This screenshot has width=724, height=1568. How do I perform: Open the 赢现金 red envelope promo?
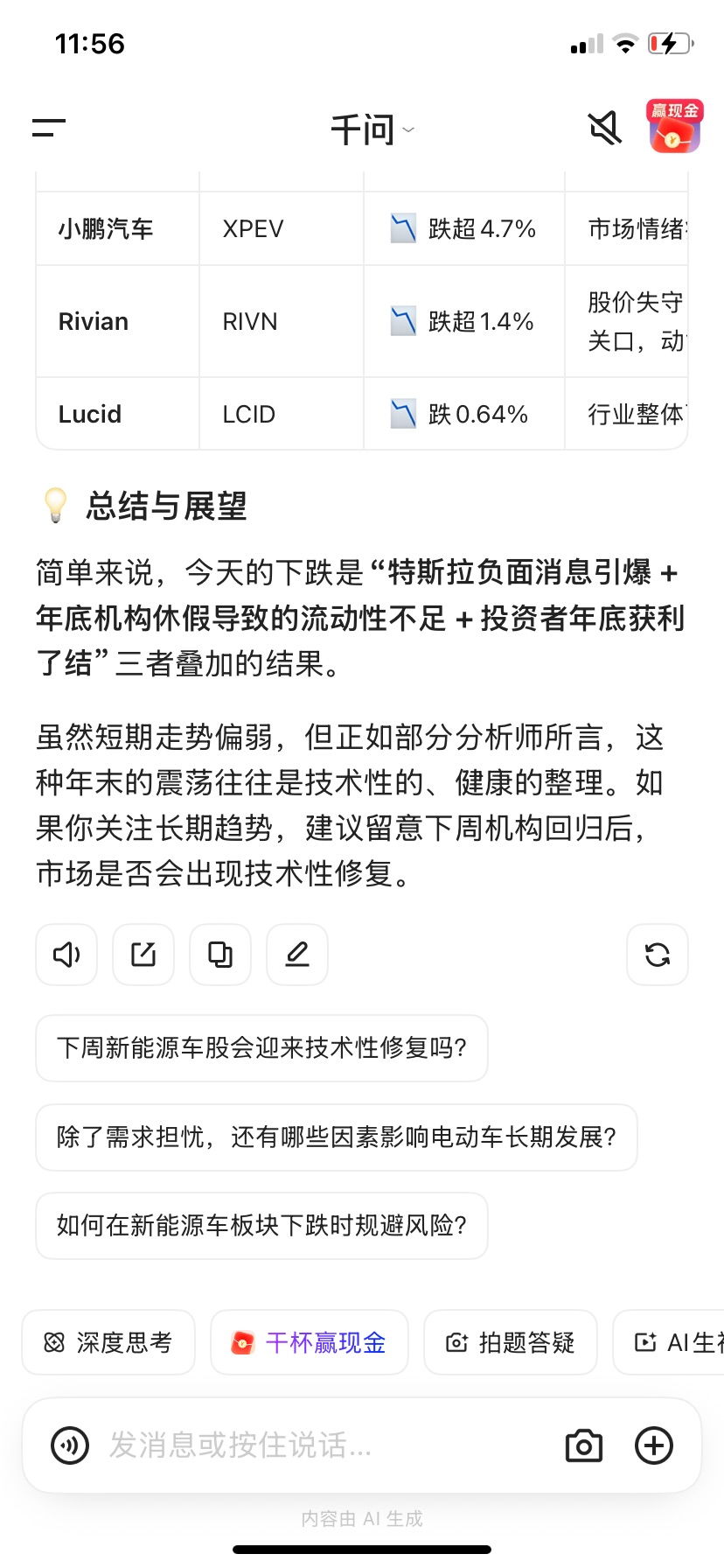tap(674, 127)
